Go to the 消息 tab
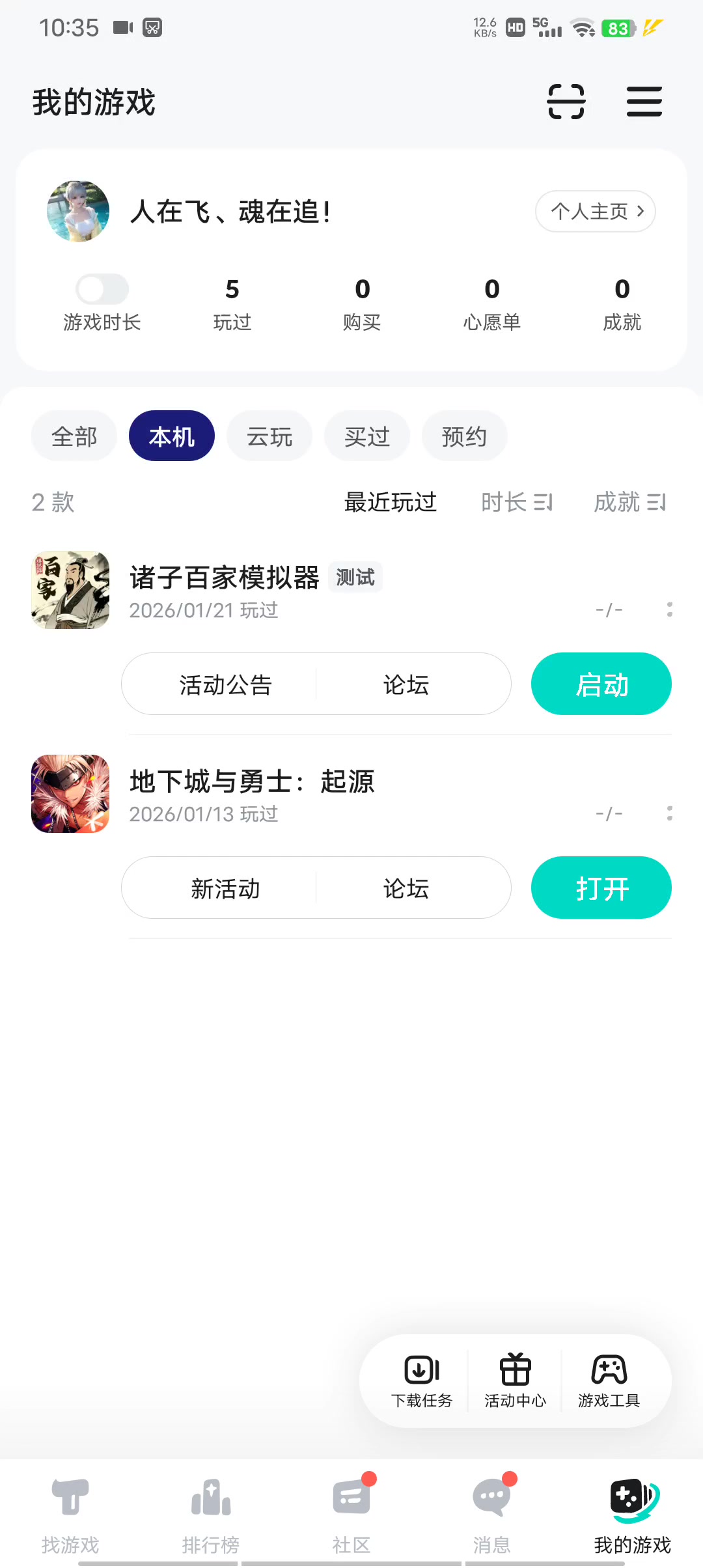Screen dimensions: 703x1568 point(491,1514)
